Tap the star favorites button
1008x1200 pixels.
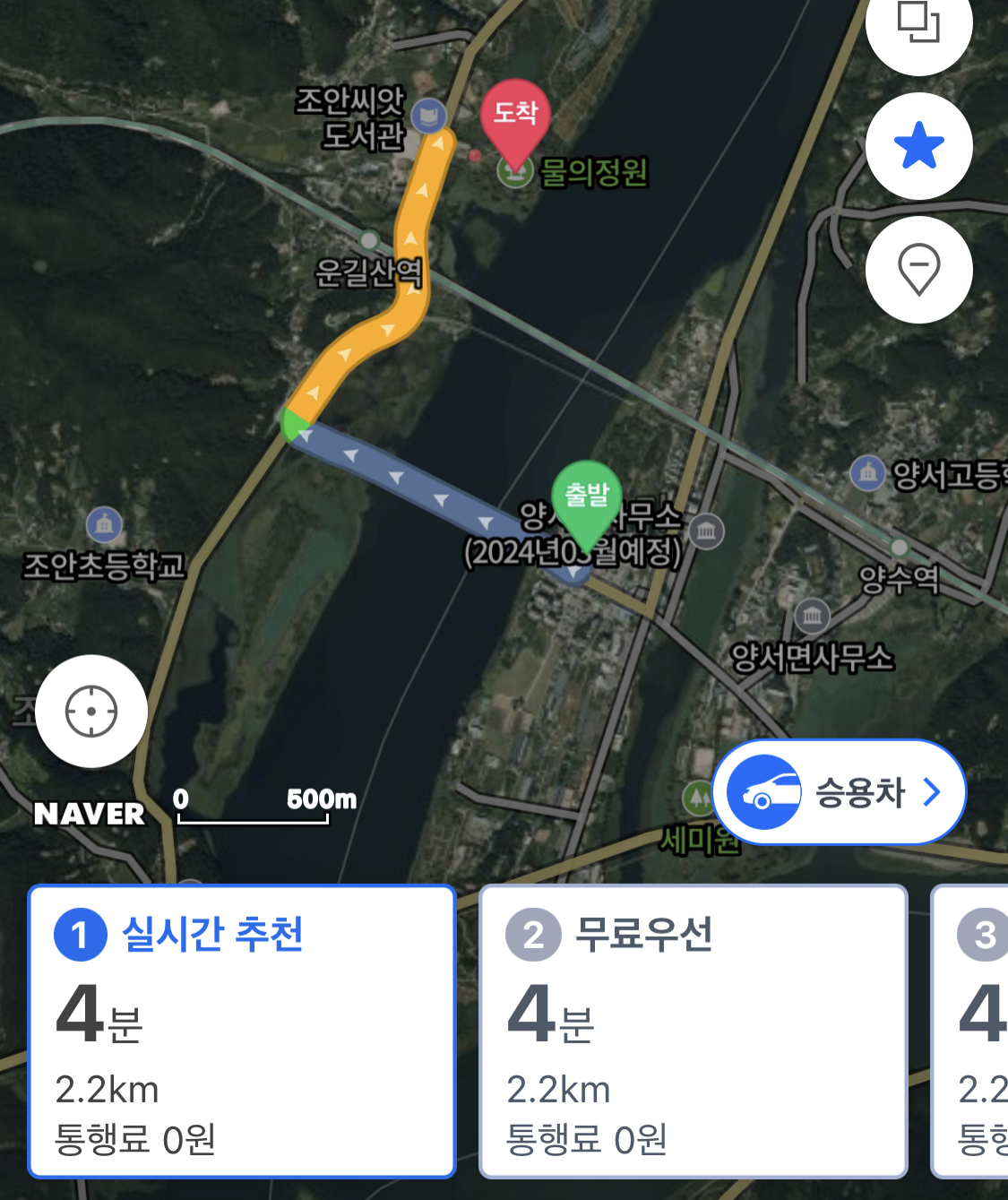pos(919,146)
